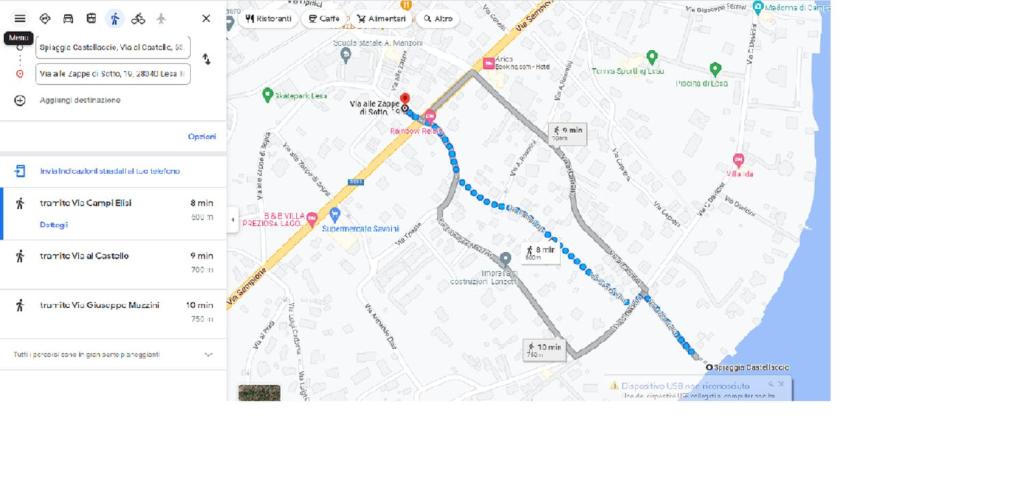The width and height of the screenshot is (1024, 495).
Task: Open route Opzioni
Action: pyautogui.click(x=201, y=136)
